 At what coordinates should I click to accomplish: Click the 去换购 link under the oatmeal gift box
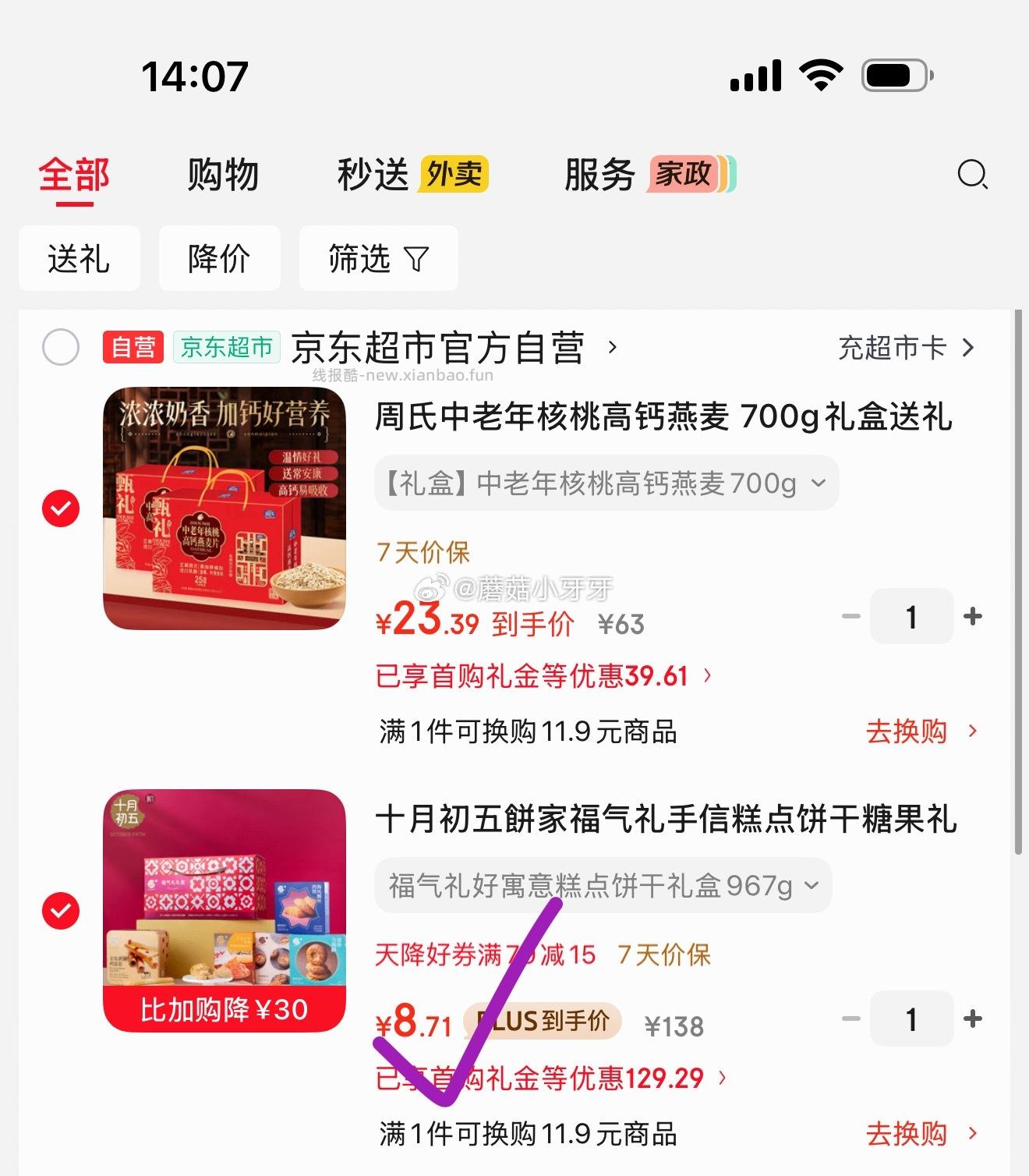pyautogui.click(x=908, y=731)
